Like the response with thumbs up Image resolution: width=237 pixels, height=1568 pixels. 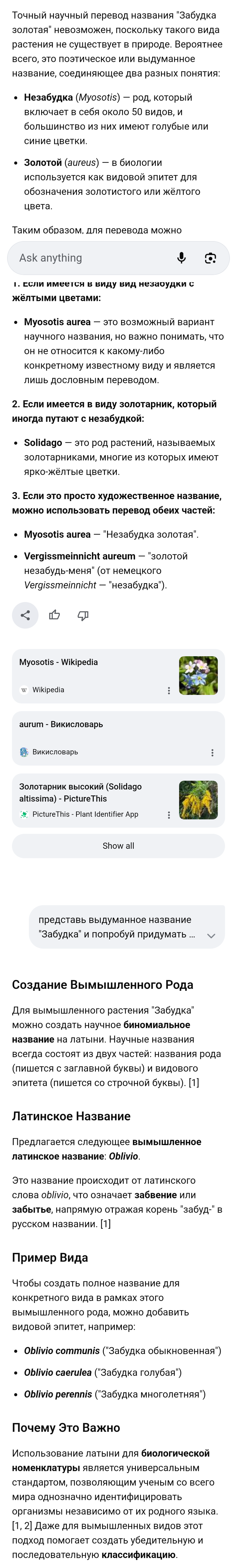pos(54,615)
